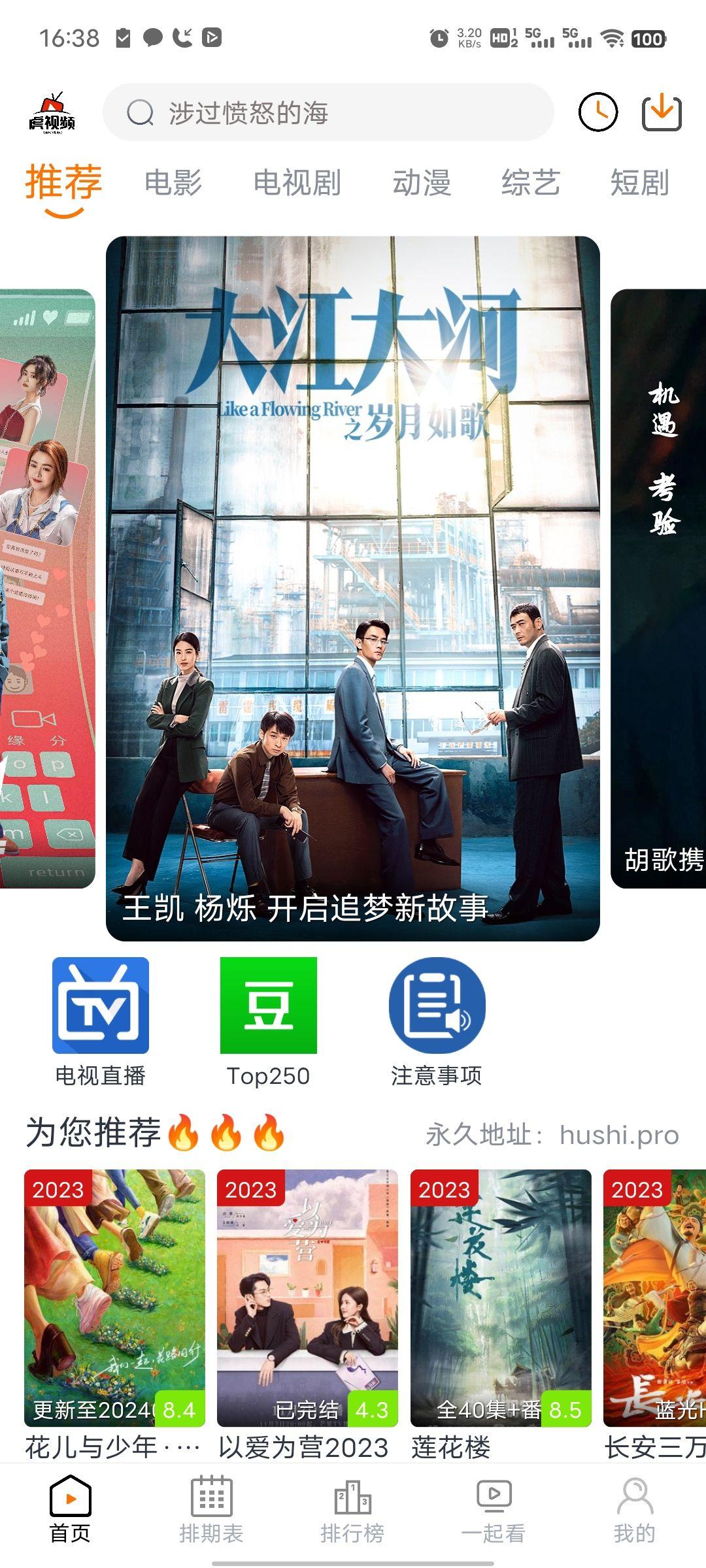Viewport: 706px width, 1568px height.
Task: Switch to the 电影 tab
Action: 173,182
